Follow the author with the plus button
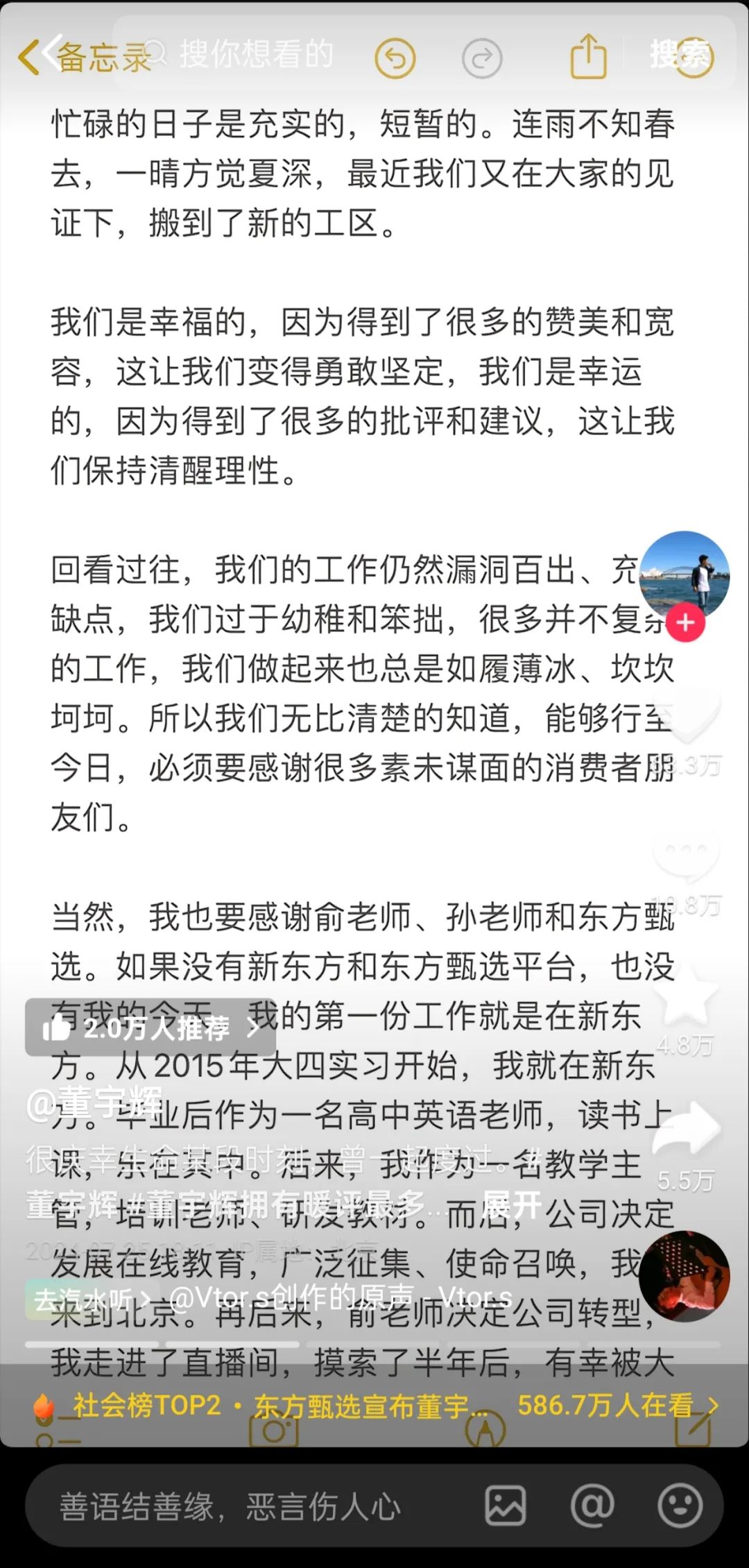749x1568 pixels. [x=685, y=622]
